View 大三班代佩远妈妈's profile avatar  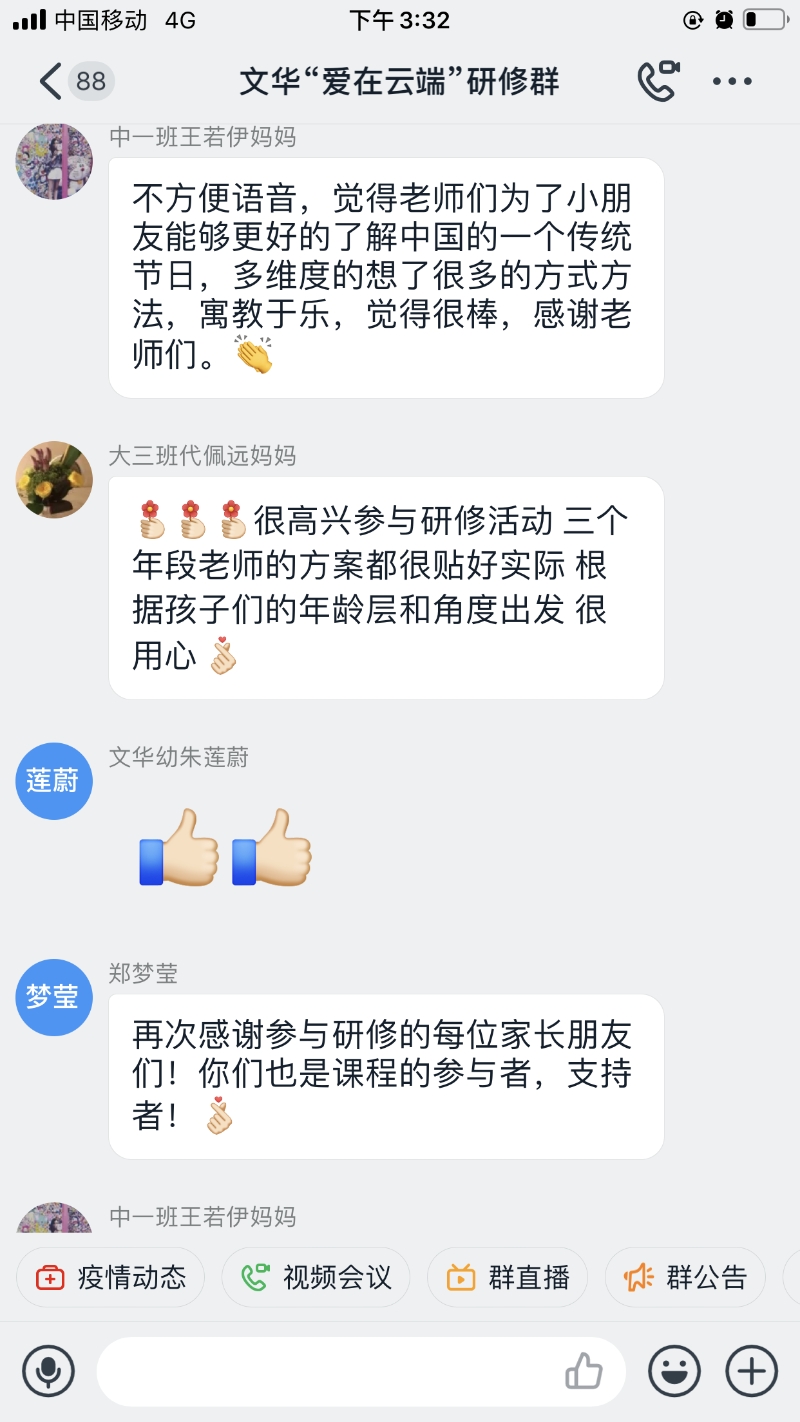pyautogui.click(x=54, y=480)
